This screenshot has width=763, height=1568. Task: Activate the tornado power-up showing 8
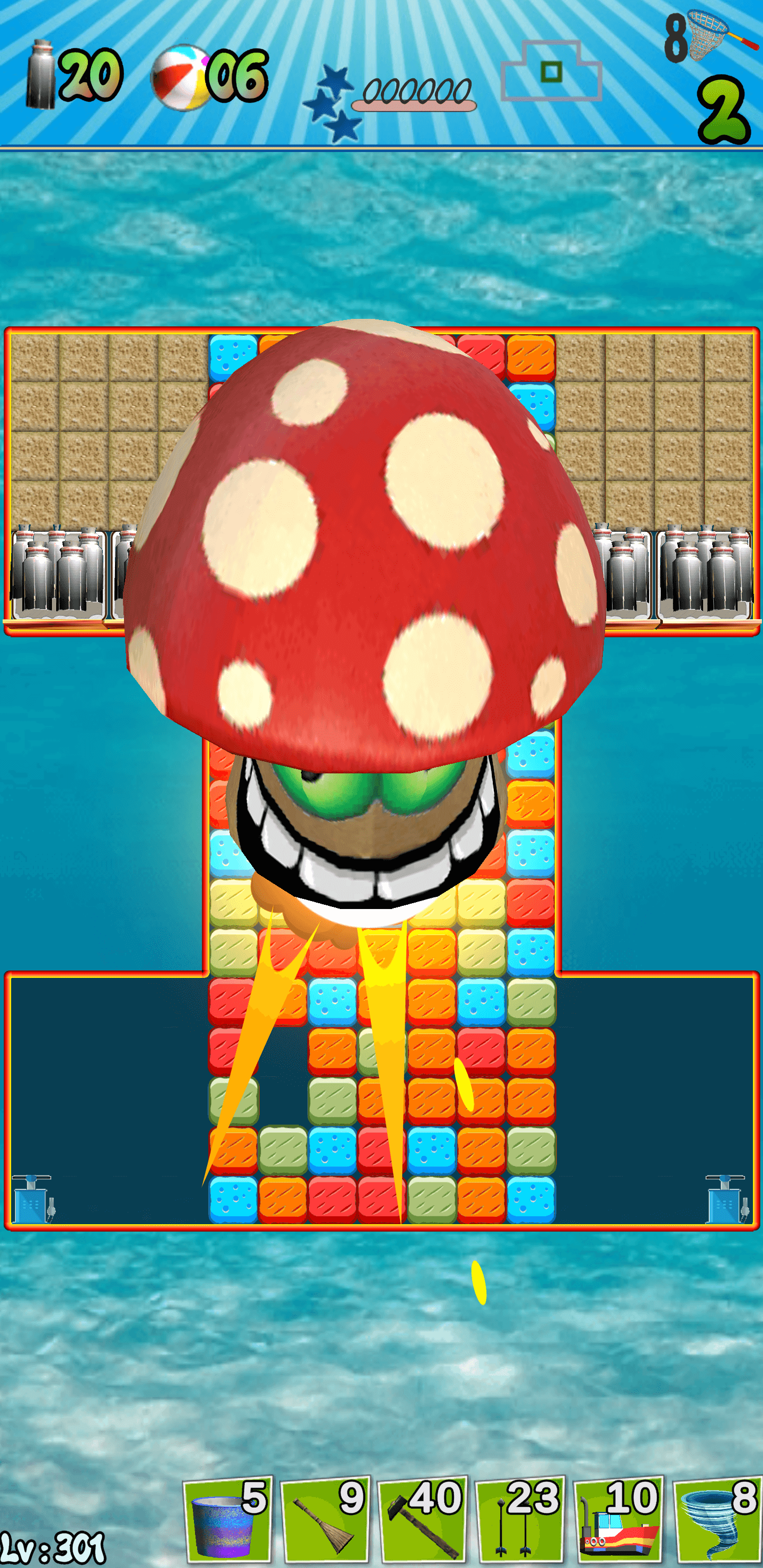[x=717, y=1519]
